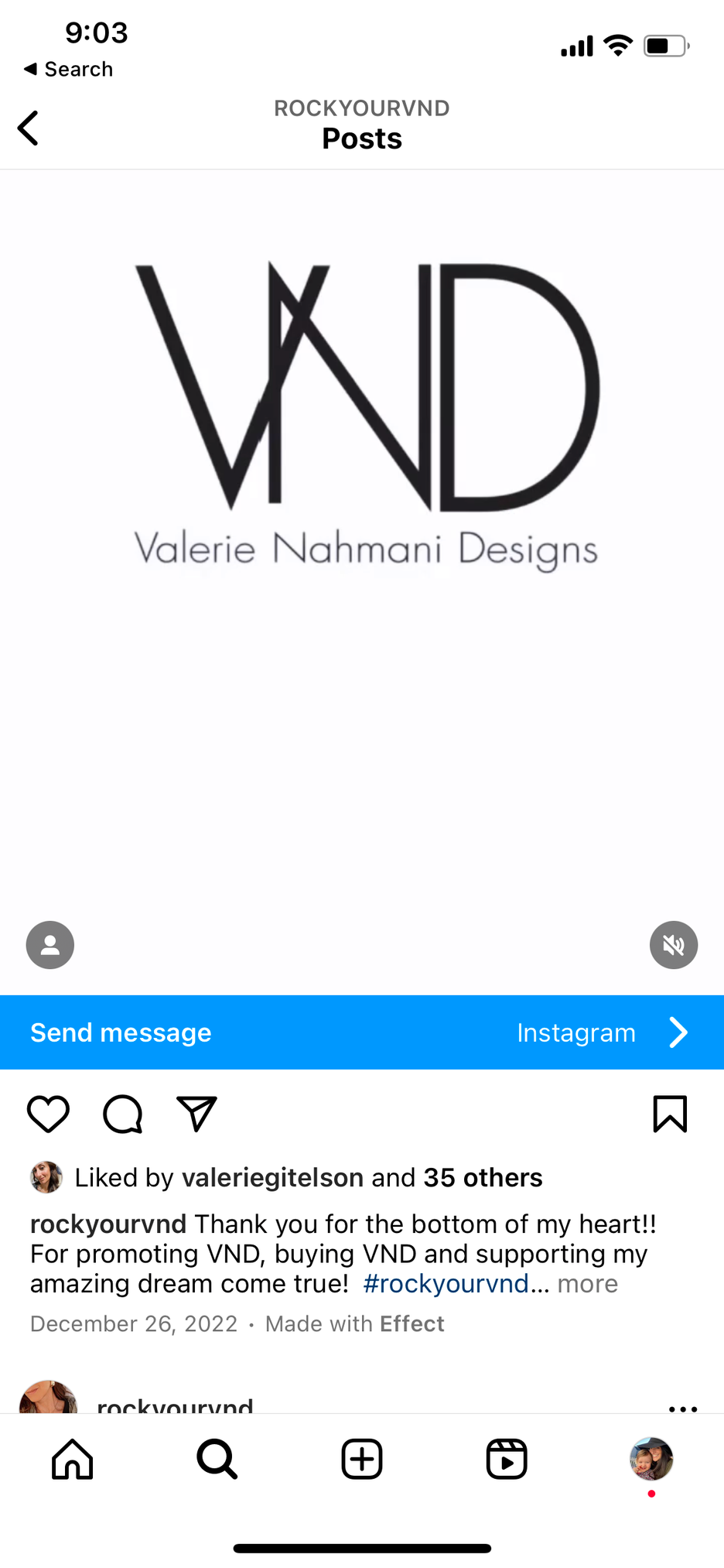This screenshot has height=1568, width=724.
Task: Create a new post
Action: 362,1460
